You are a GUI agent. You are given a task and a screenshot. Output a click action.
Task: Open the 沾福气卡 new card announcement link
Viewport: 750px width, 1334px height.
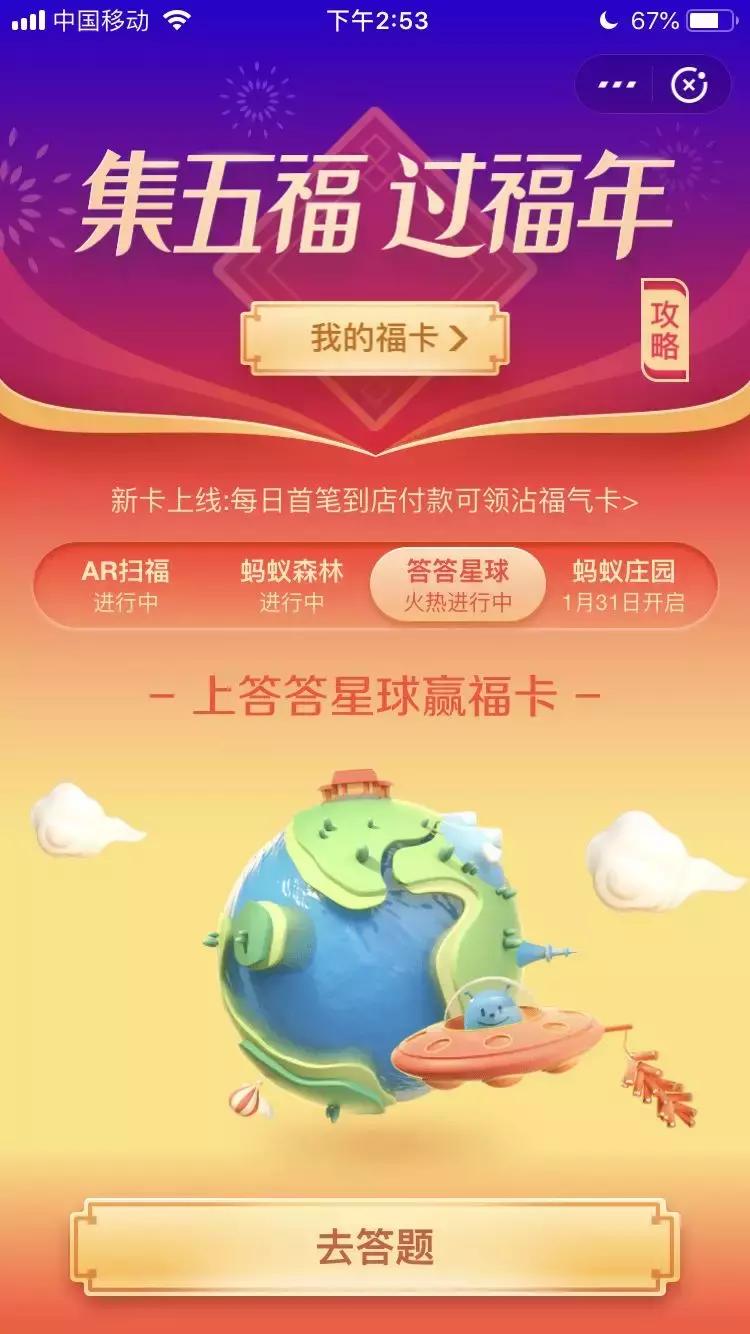click(375, 502)
